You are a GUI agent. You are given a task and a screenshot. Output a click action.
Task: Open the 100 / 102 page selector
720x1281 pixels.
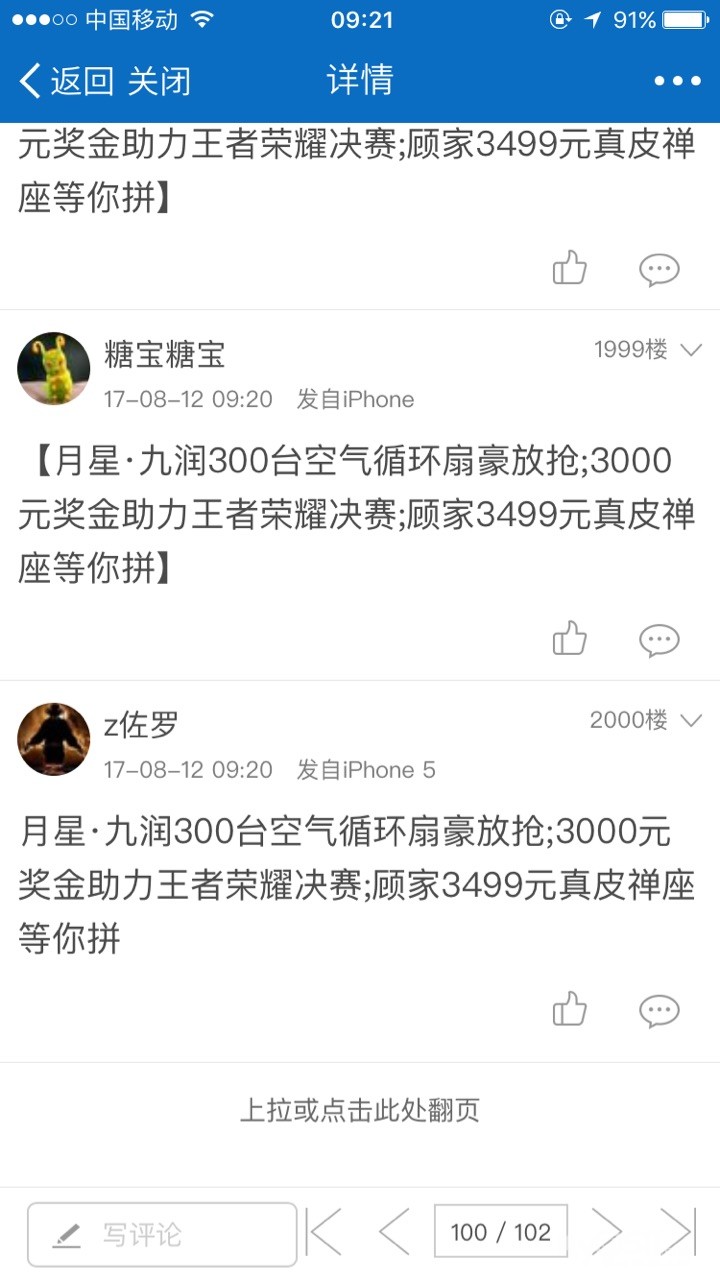click(501, 1232)
